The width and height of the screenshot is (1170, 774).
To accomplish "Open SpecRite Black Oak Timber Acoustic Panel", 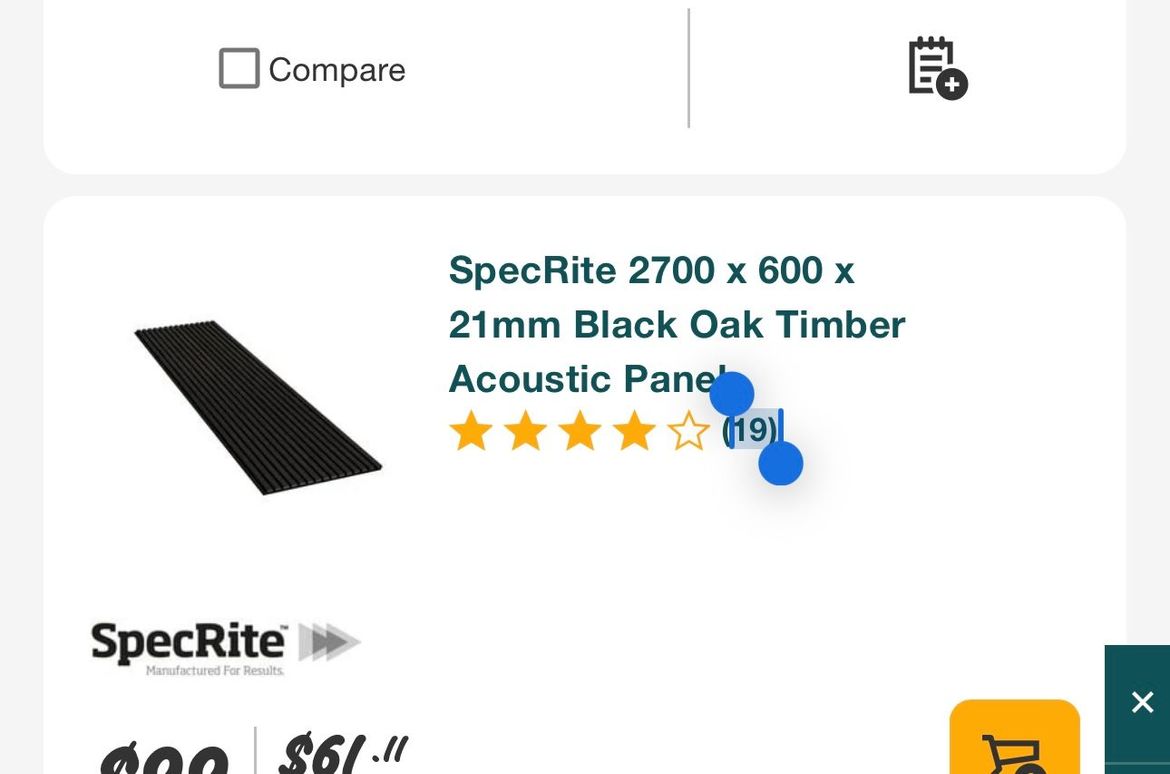I will (x=676, y=323).
